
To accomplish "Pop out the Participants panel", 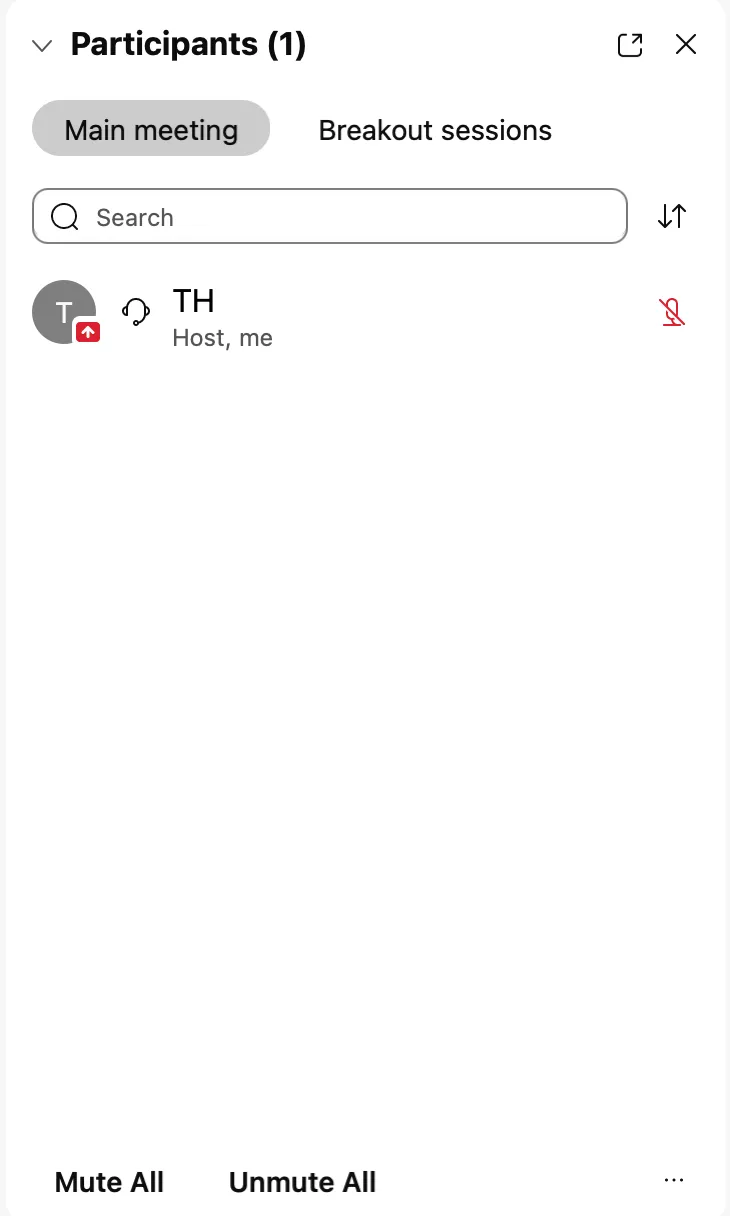I will pyautogui.click(x=630, y=45).
